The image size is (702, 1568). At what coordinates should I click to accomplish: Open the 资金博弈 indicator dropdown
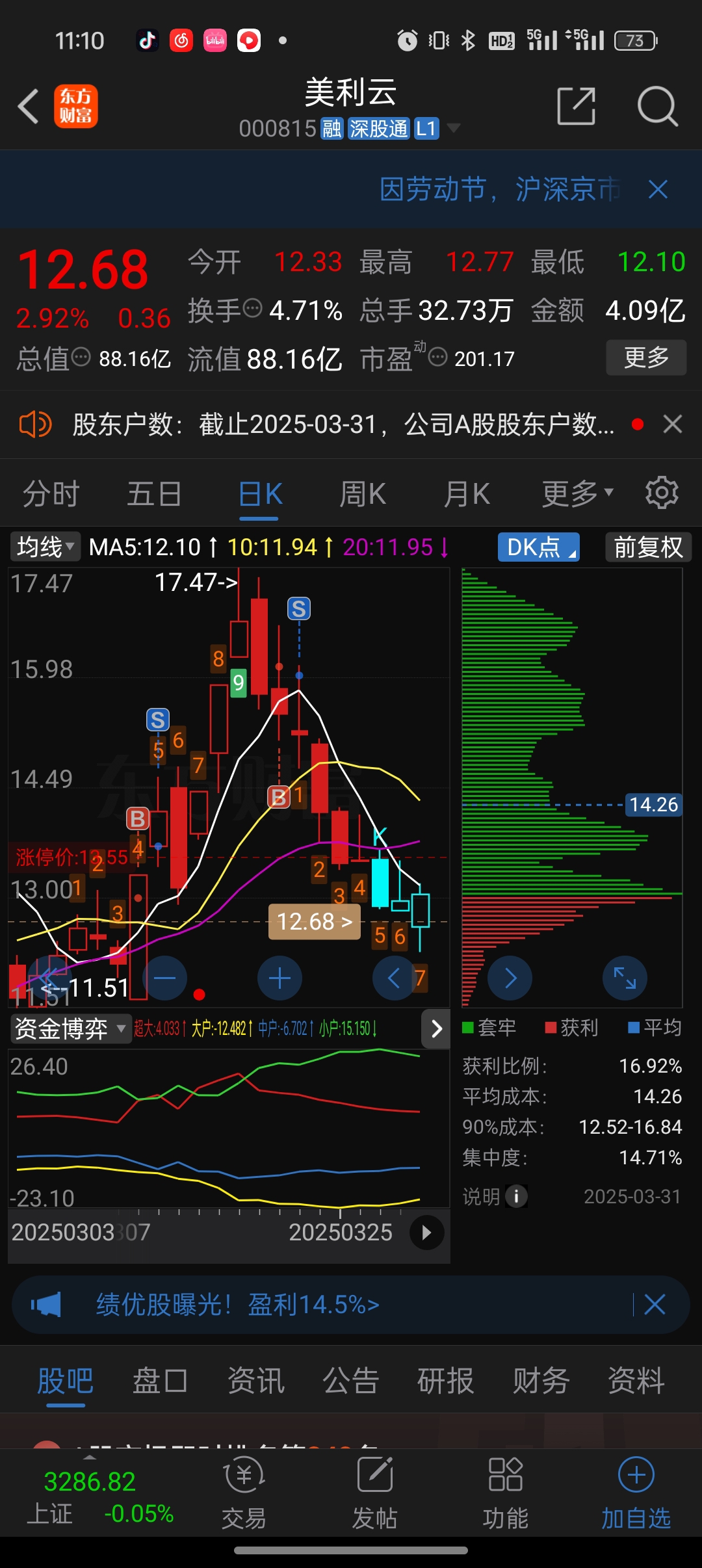70,1028
